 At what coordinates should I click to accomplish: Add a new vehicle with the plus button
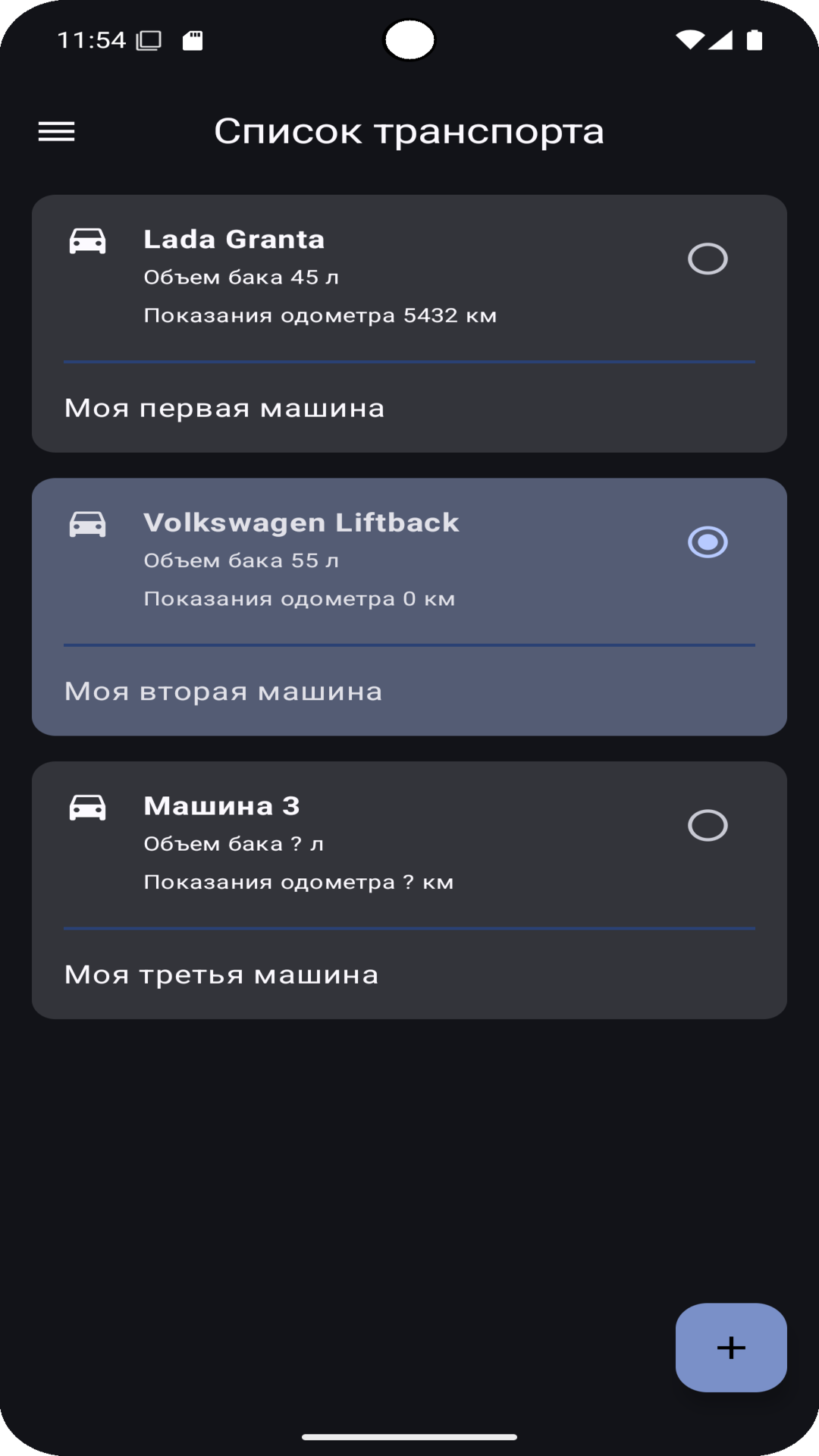click(730, 1348)
